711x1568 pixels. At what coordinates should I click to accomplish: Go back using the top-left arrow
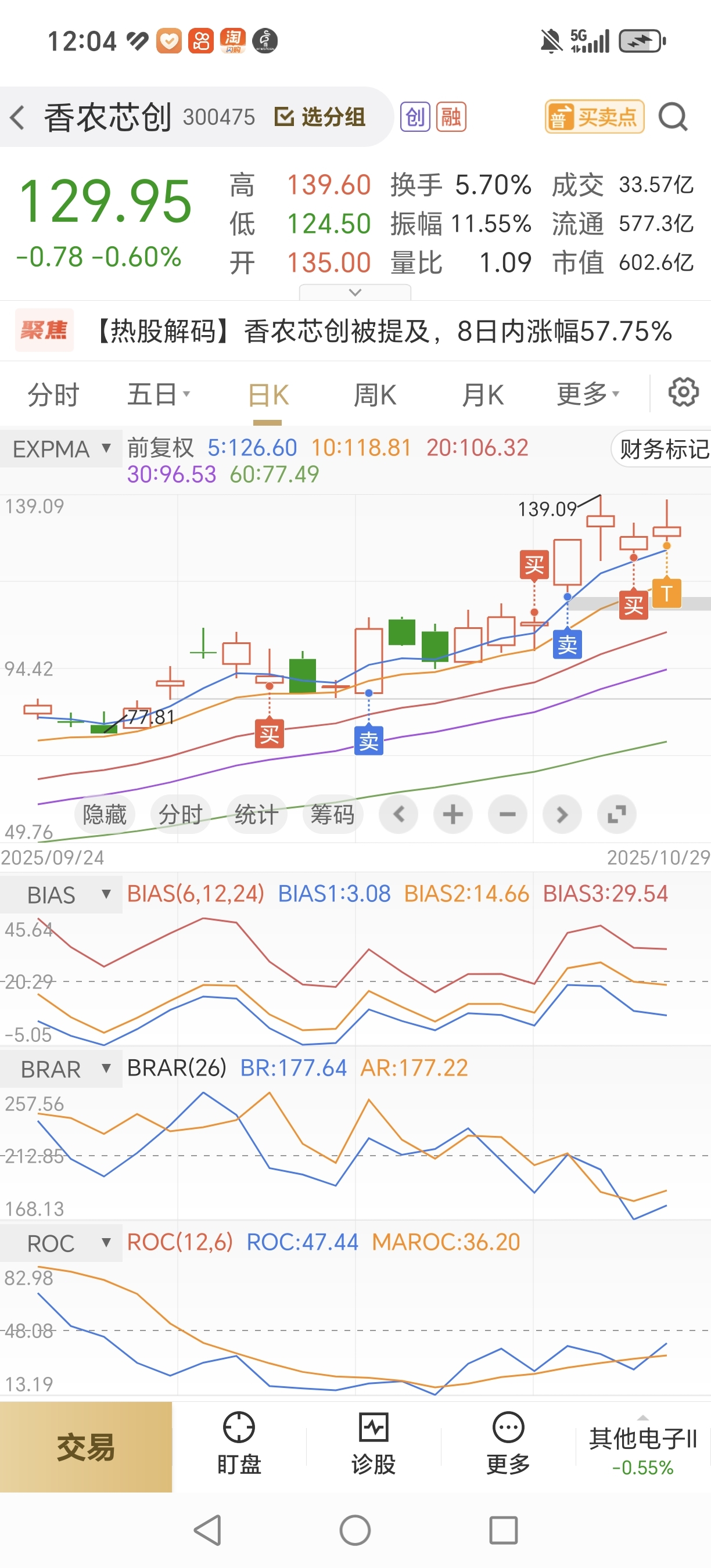coord(18,117)
